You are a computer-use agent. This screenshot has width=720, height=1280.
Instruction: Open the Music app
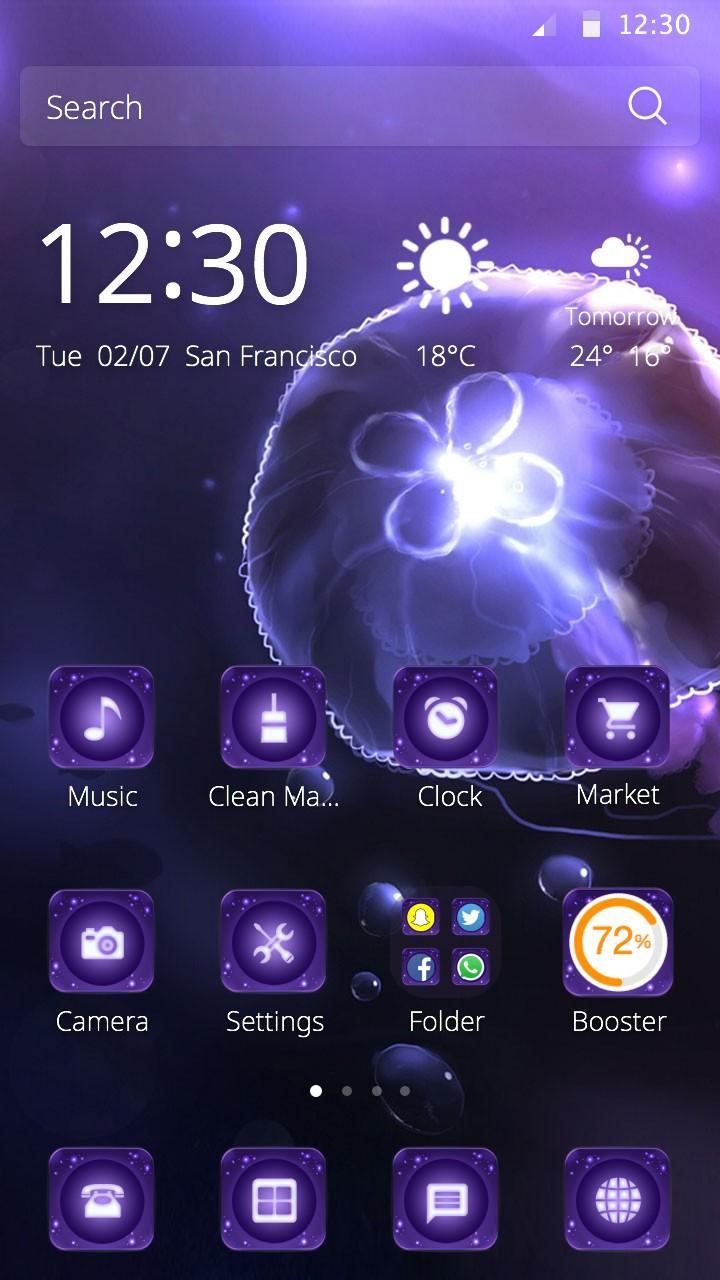(101, 719)
